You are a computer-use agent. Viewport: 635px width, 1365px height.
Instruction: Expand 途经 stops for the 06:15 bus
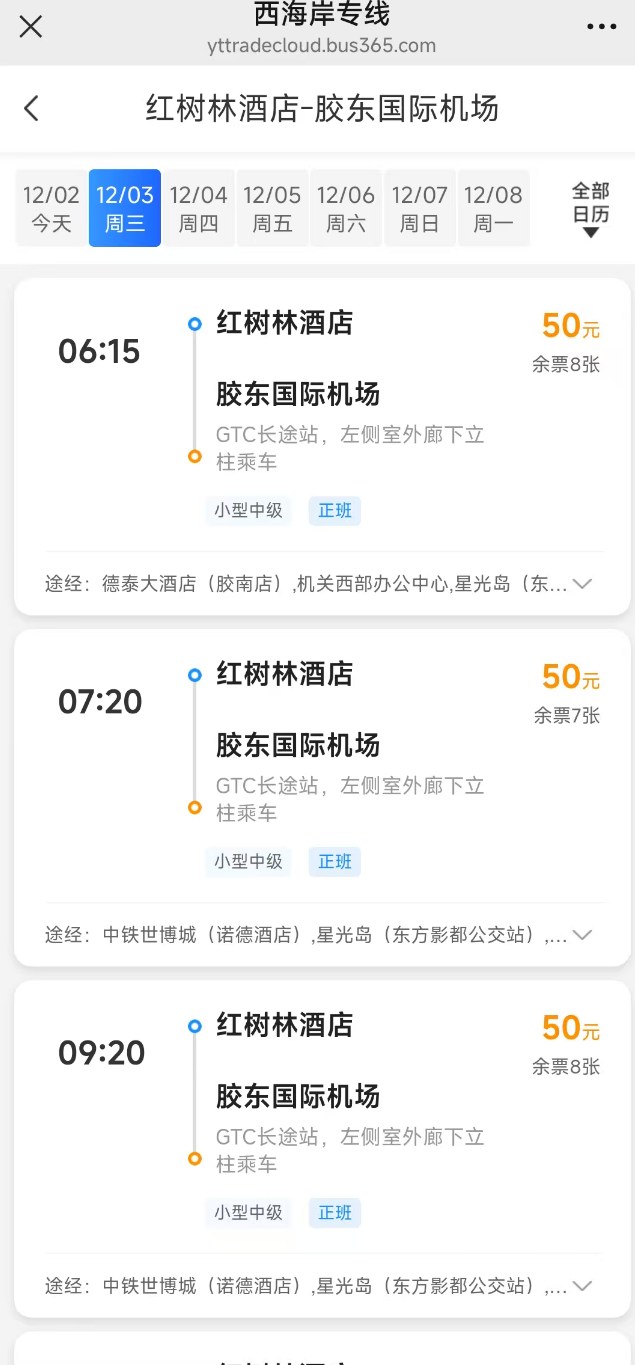[x=582, y=584]
